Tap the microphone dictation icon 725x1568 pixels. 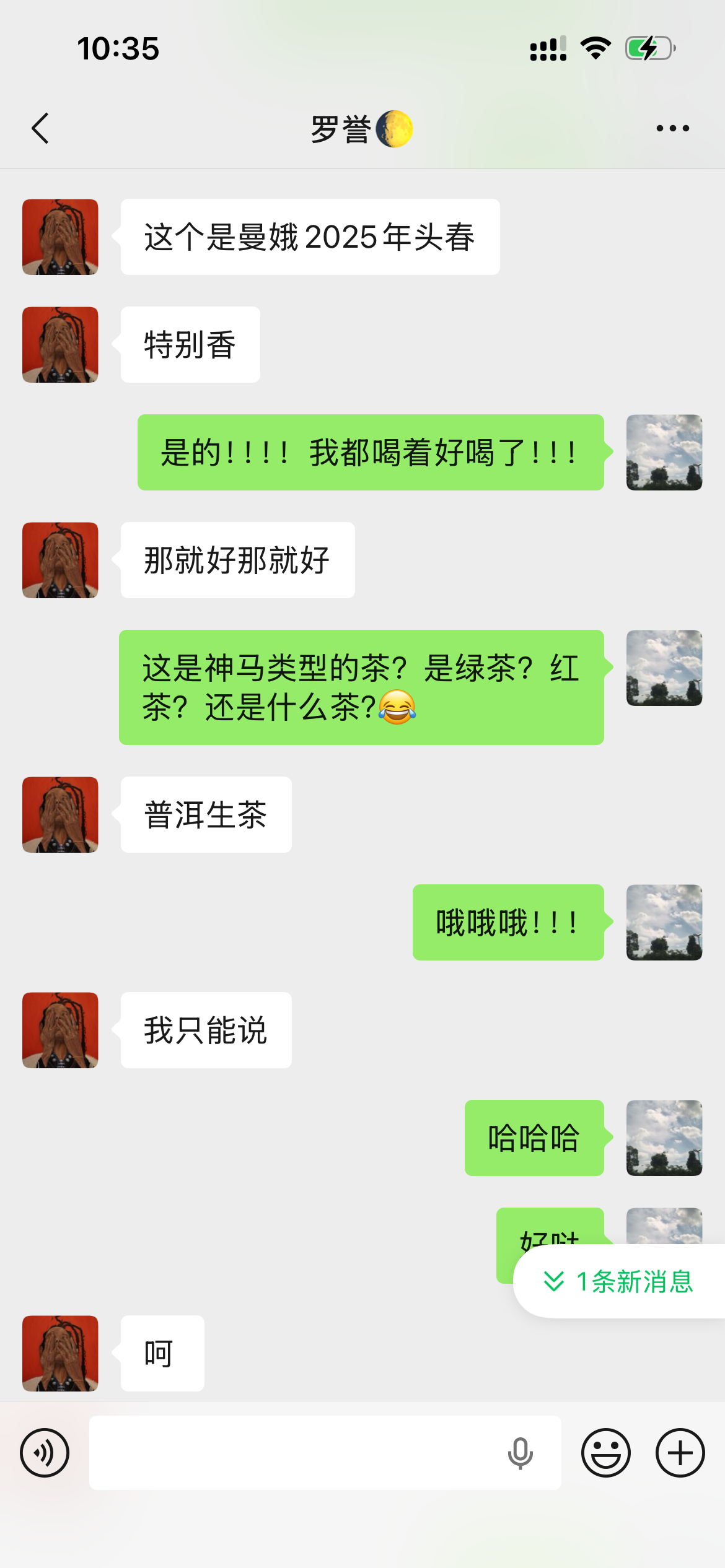pos(520,1453)
